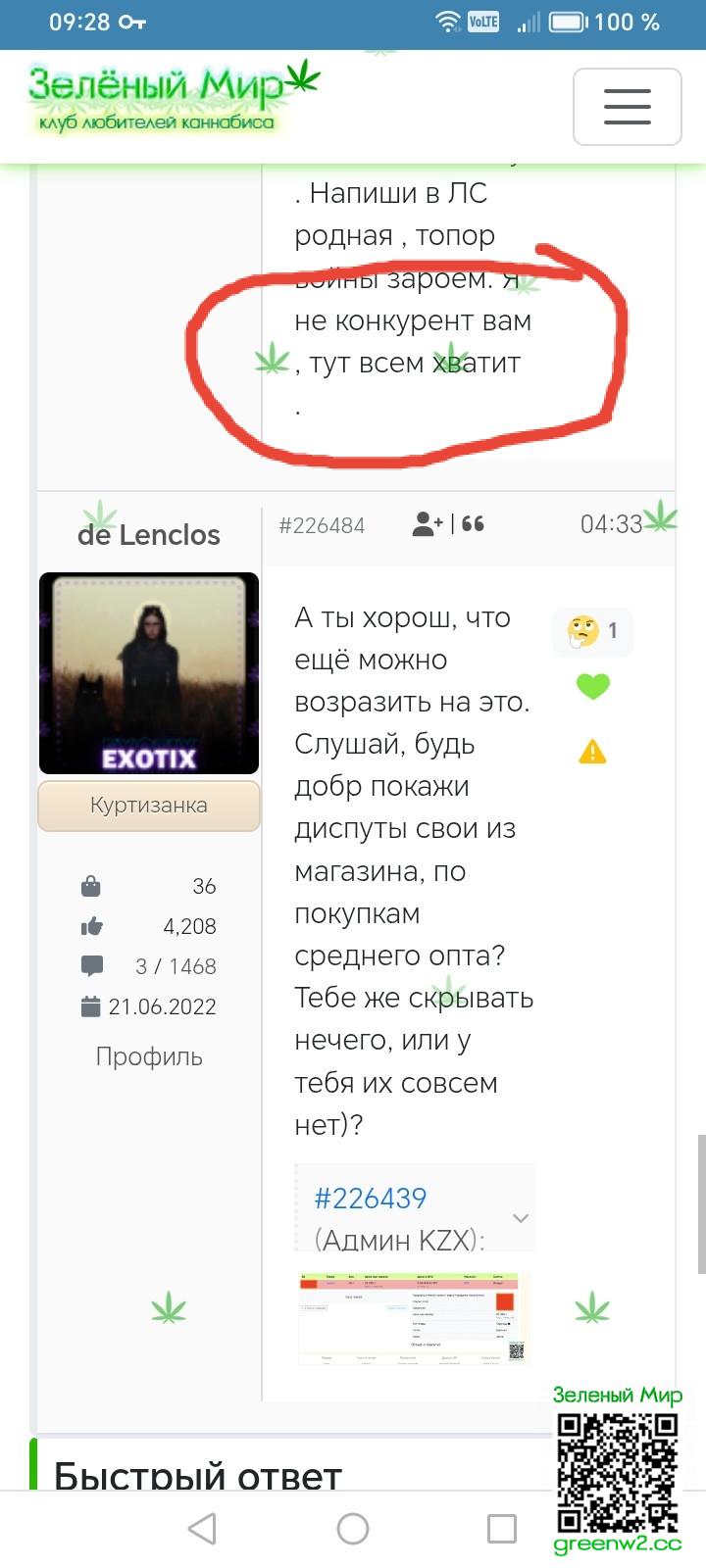706x1568 pixels.
Task: Open post number #226484 link
Action: click(322, 525)
